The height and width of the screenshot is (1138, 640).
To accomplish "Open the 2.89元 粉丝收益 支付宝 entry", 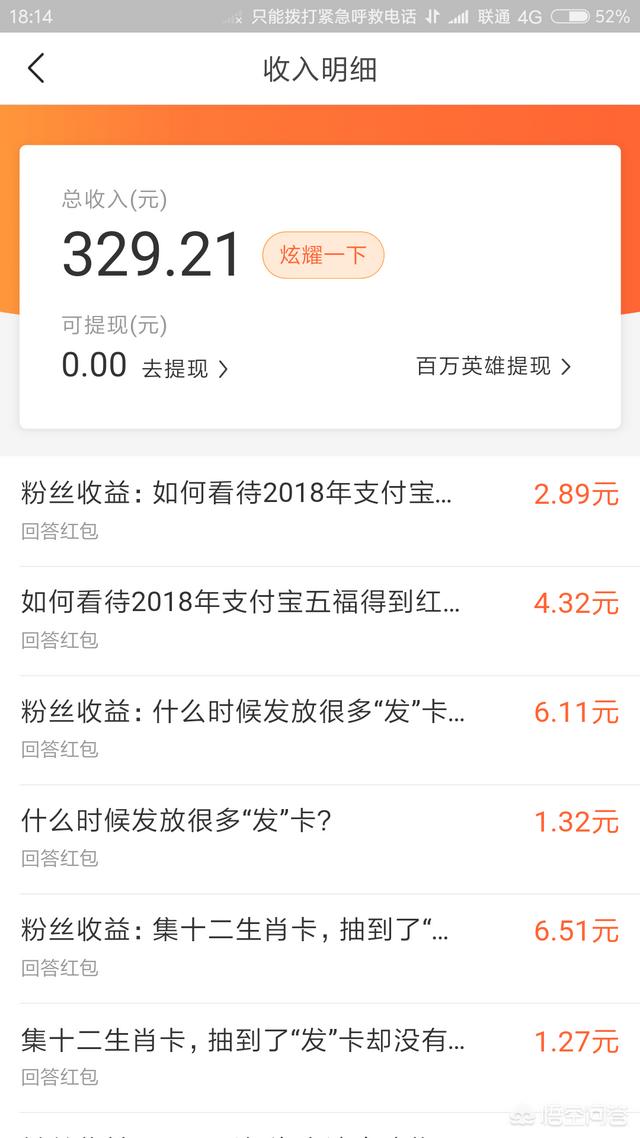I will (x=320, y=511).
